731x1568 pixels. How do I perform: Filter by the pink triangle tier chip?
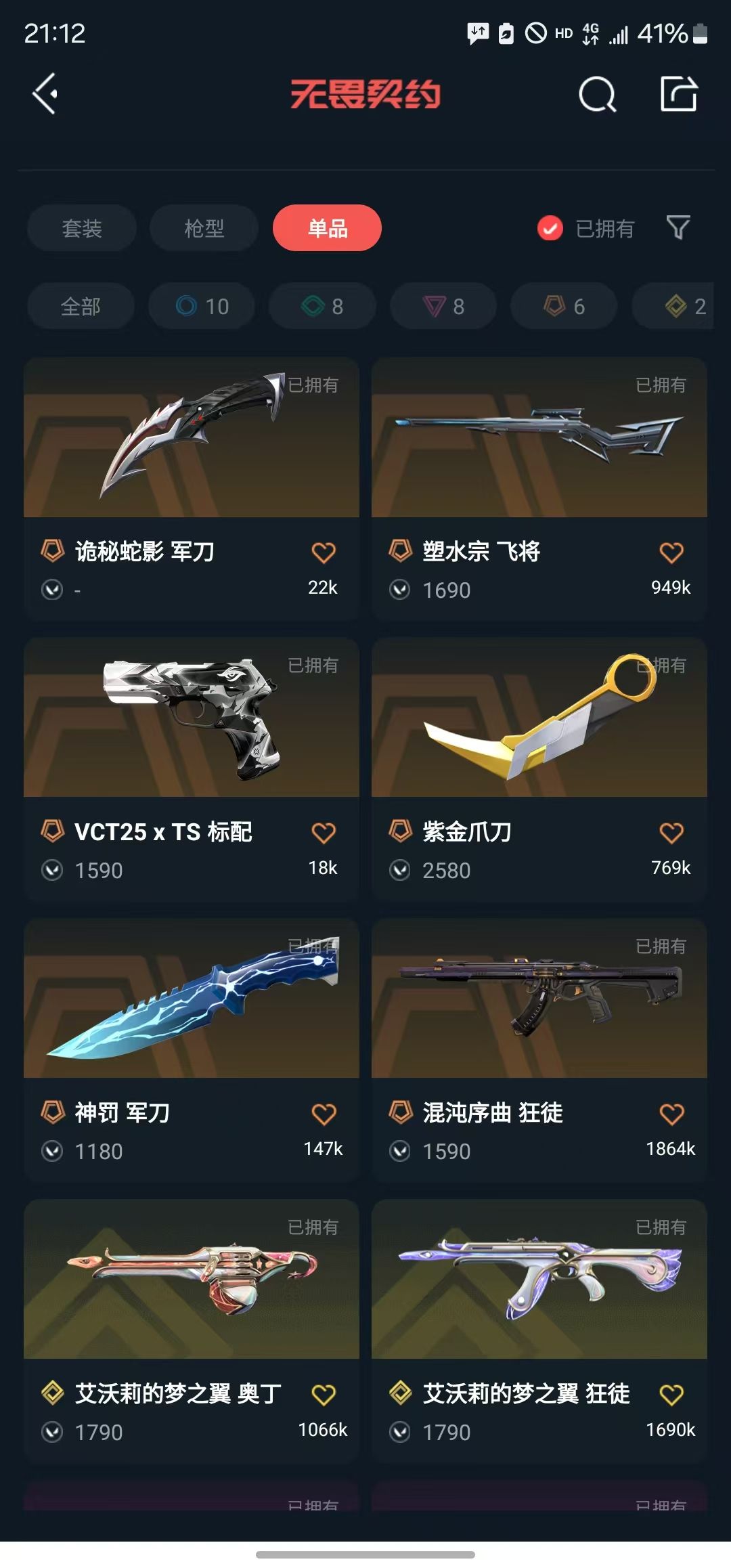443,306
